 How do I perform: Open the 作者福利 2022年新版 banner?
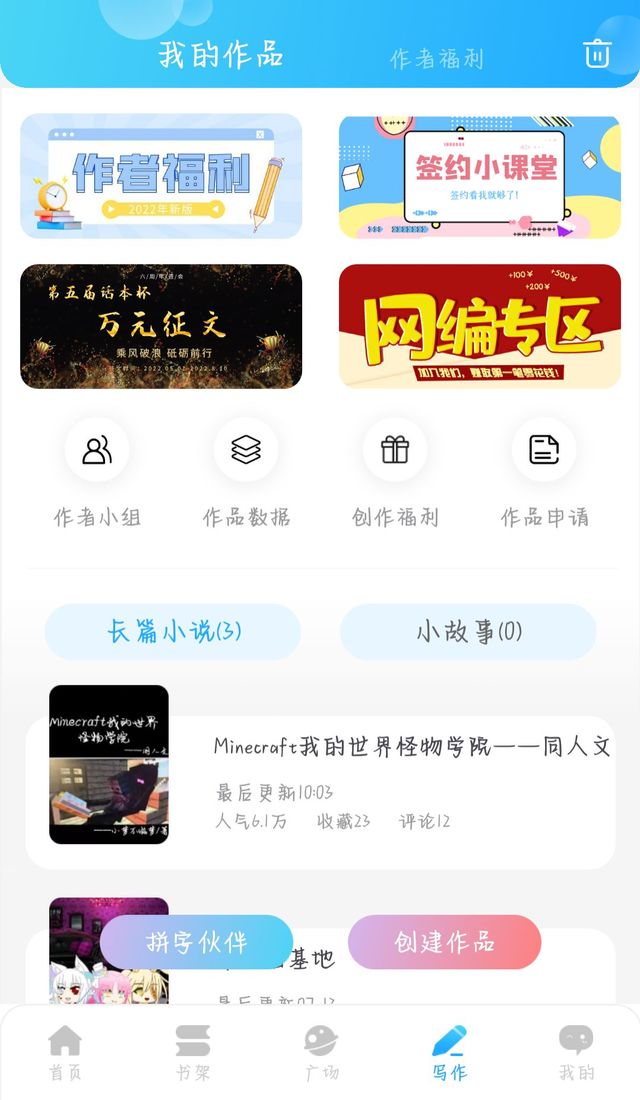point(161,176)
